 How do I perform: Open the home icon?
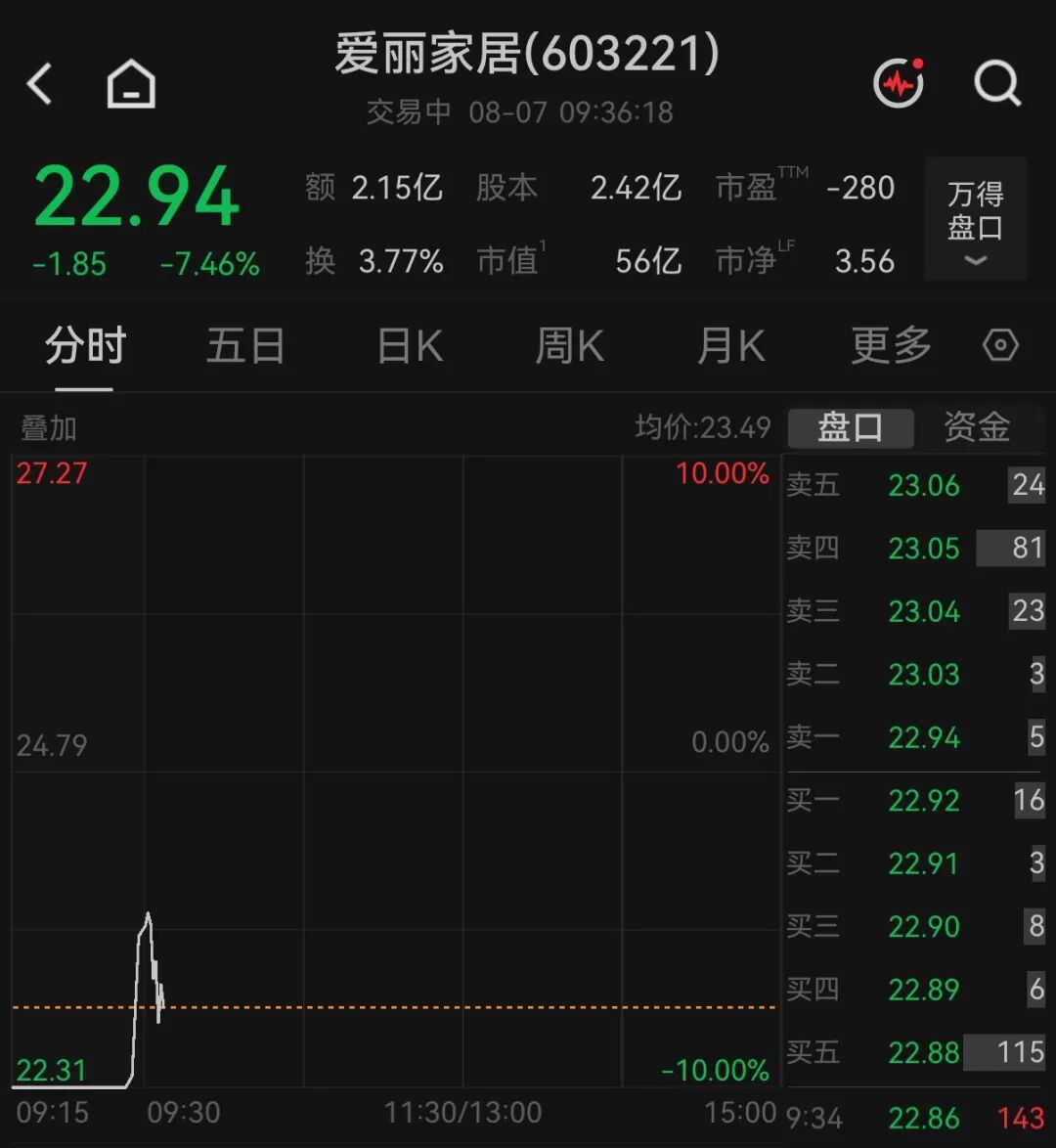131,83
